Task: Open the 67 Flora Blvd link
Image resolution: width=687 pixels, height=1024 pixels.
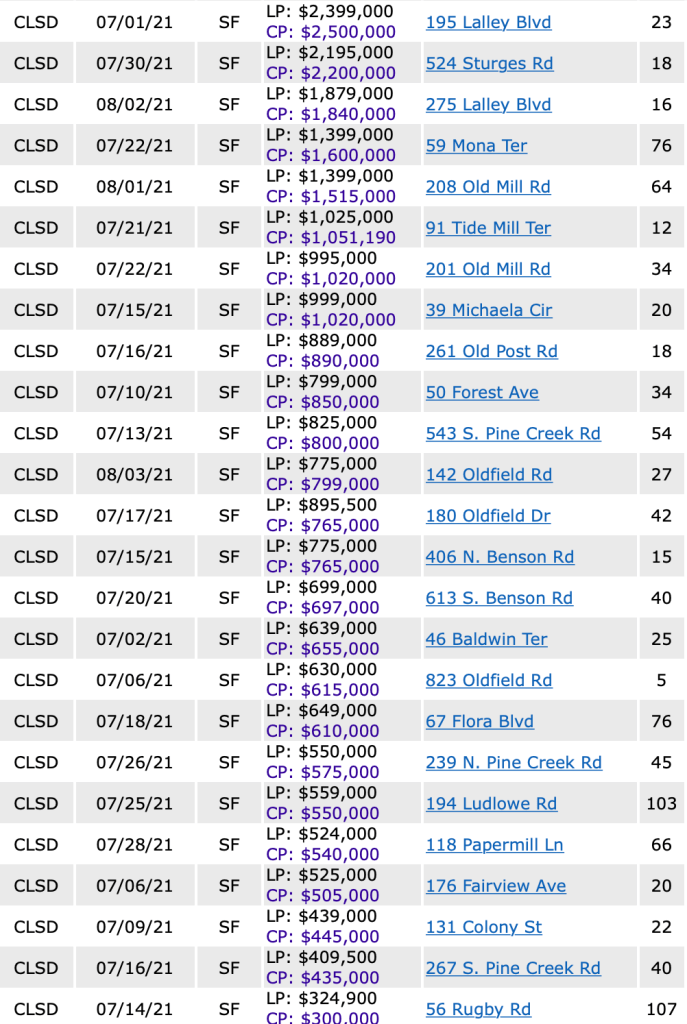Action: [x=480, y=720]
